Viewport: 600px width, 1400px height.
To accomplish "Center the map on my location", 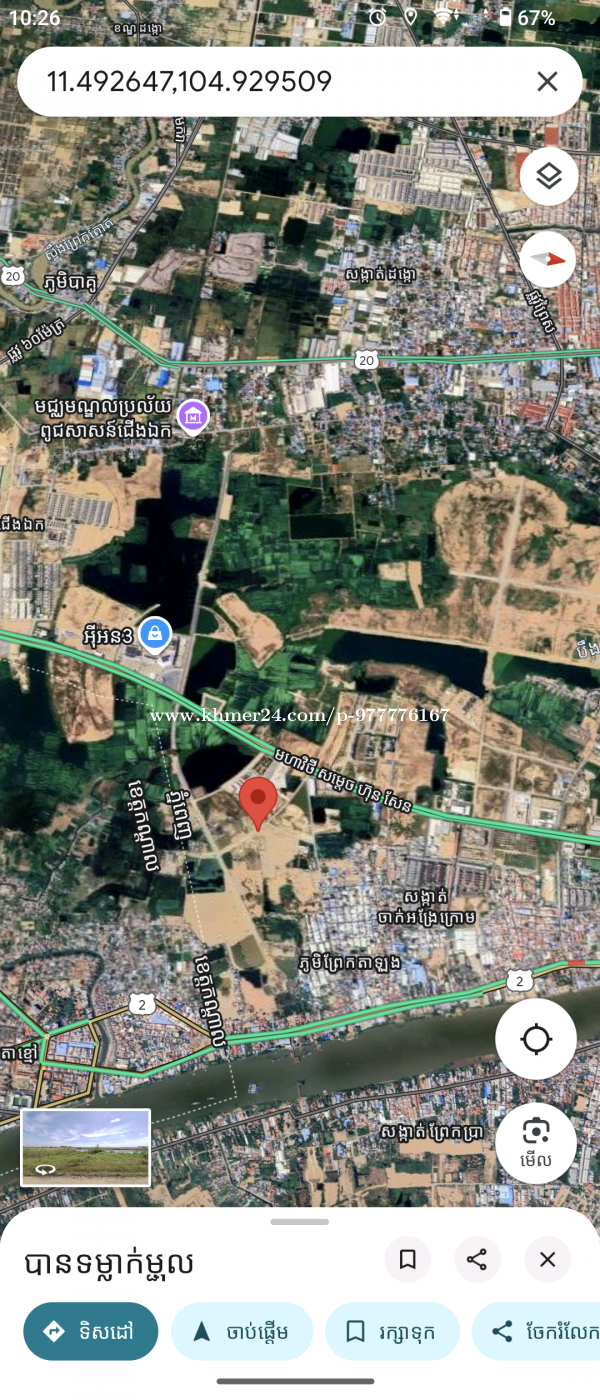I will click(536, 1039).
